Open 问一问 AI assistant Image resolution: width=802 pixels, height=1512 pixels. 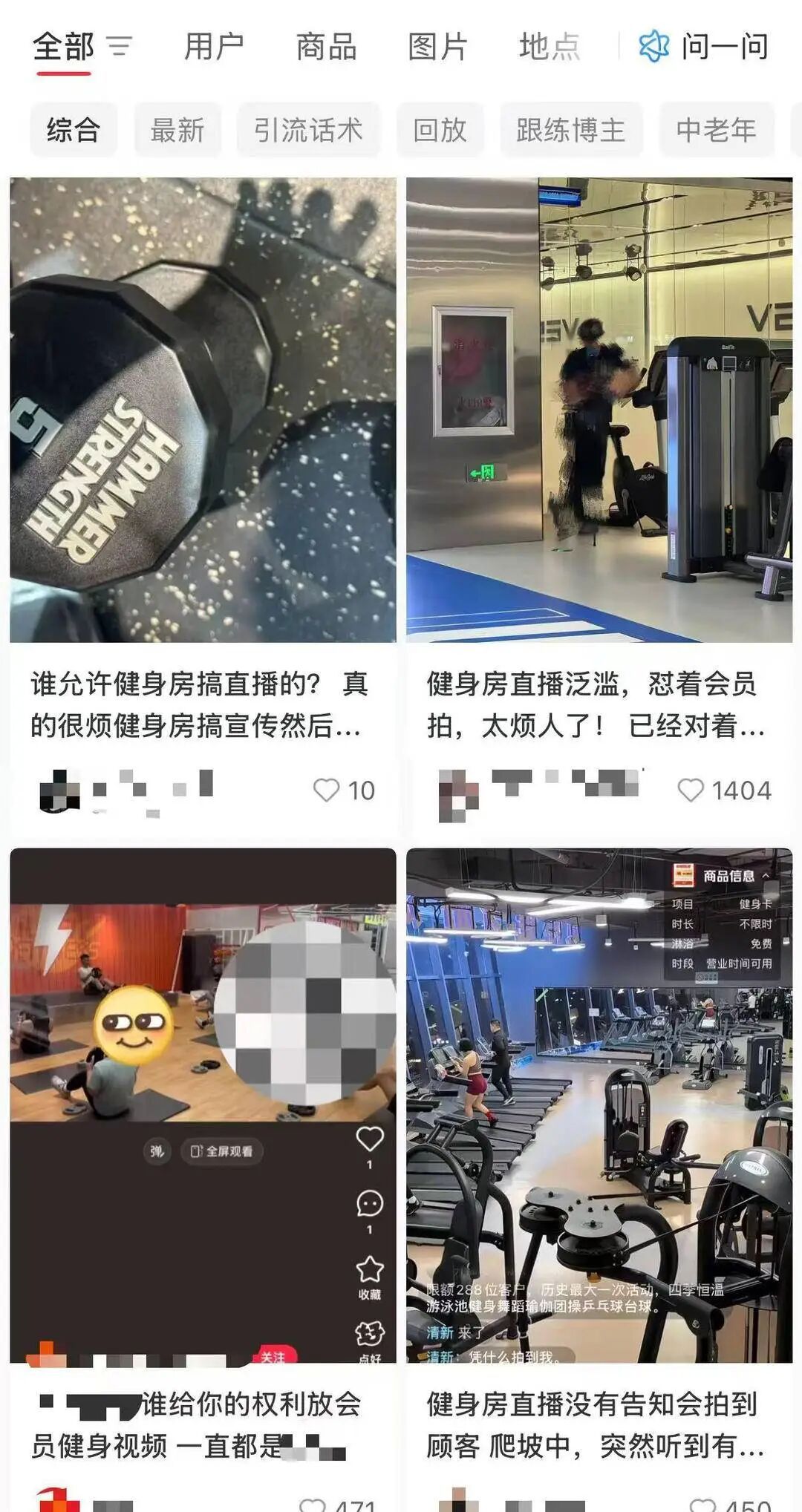click(703, 47)
